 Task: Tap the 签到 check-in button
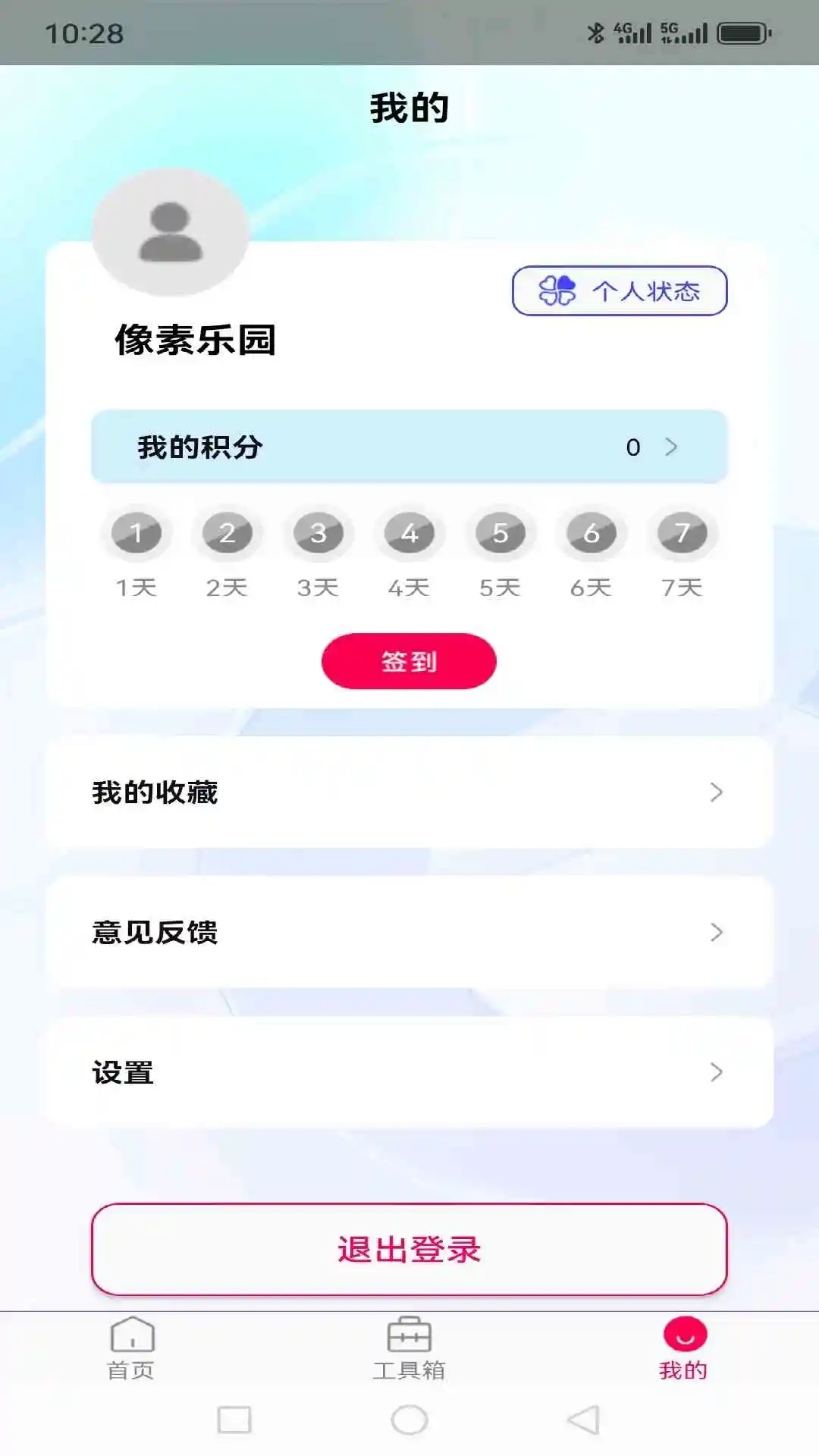click(409, 661)
